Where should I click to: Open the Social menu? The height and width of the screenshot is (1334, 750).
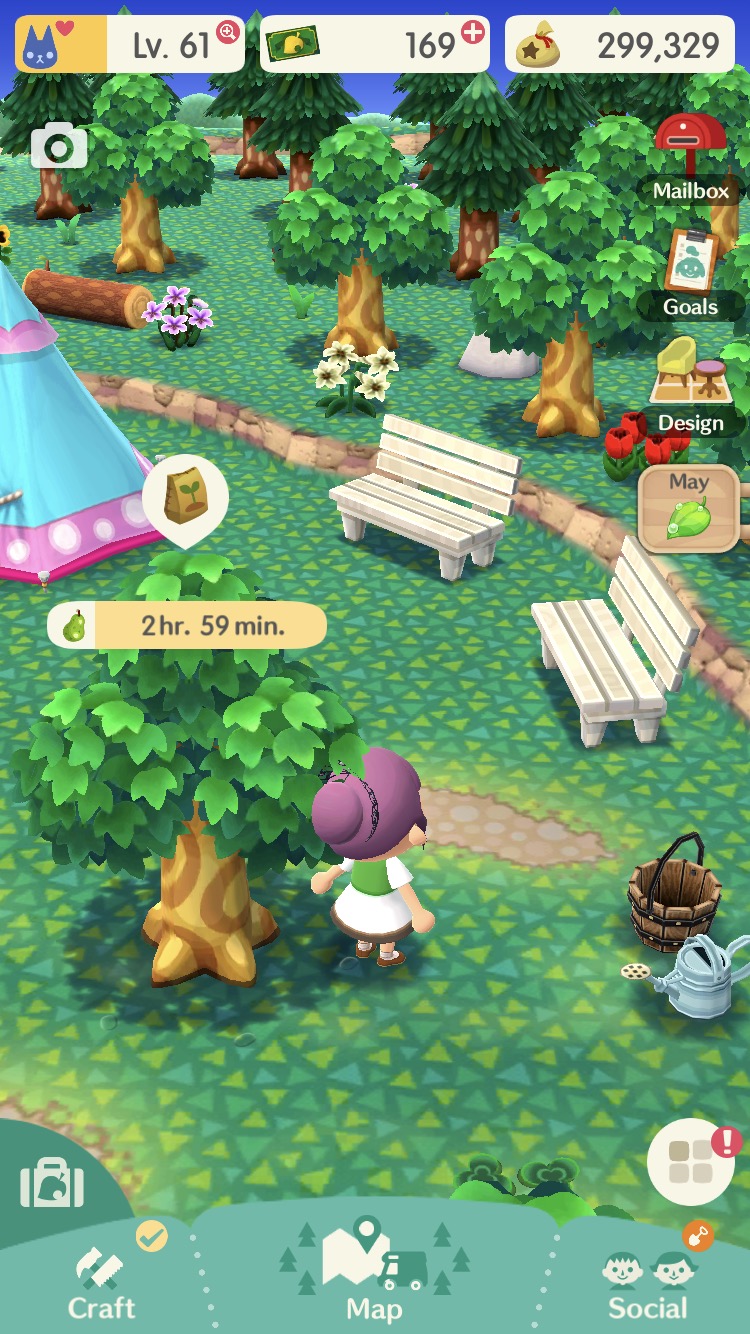pos(648,1282)
